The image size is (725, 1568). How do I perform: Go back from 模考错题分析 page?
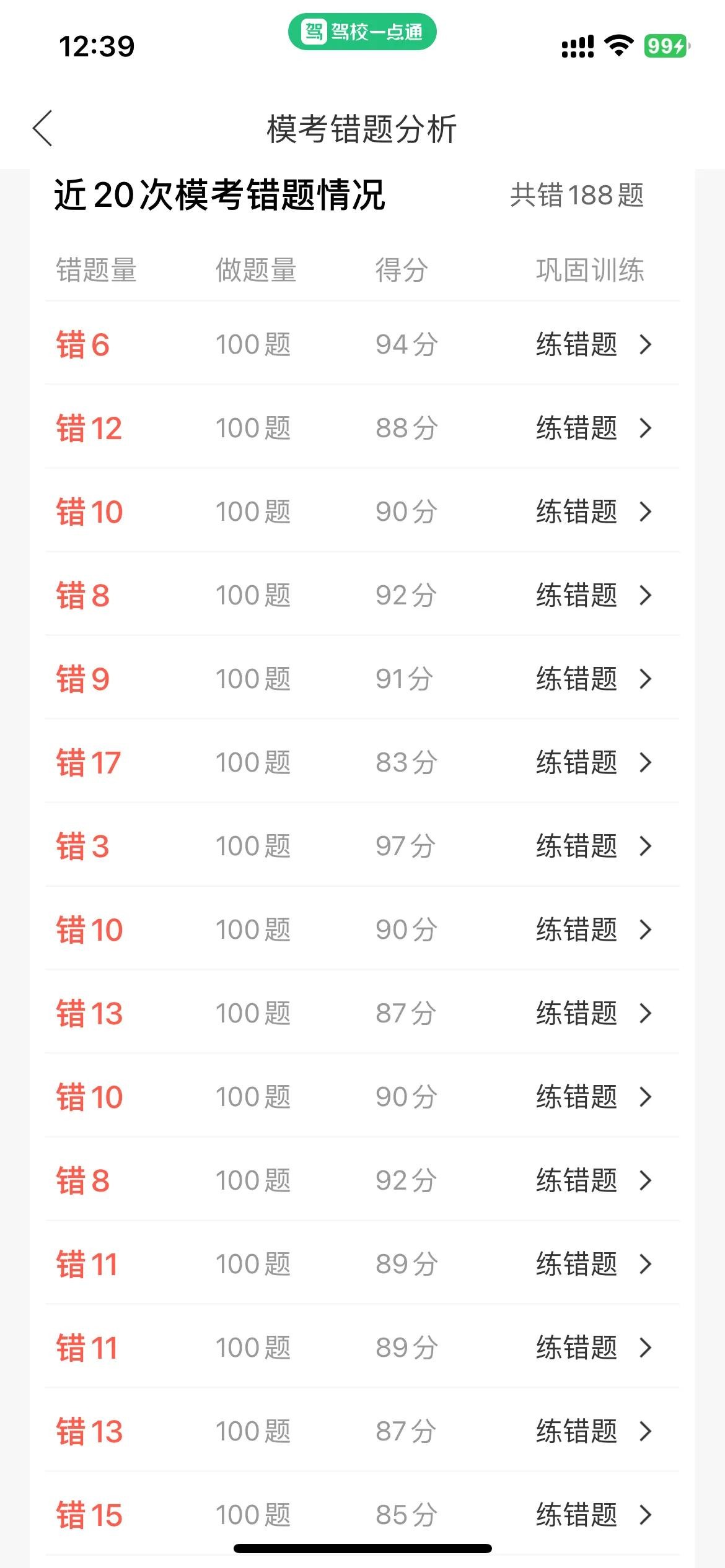(43, 129)
